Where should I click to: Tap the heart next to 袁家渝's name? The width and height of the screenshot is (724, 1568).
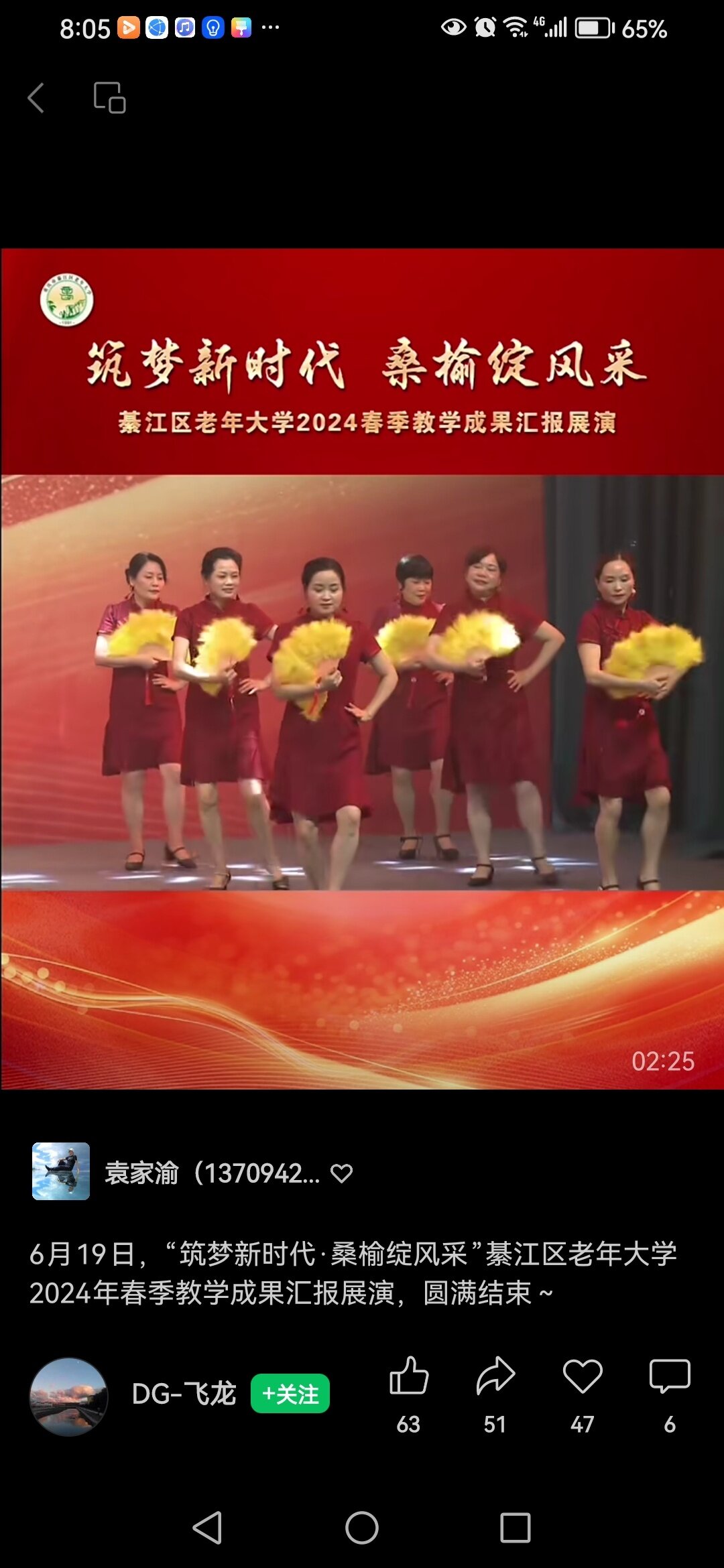pos(341,1173)
